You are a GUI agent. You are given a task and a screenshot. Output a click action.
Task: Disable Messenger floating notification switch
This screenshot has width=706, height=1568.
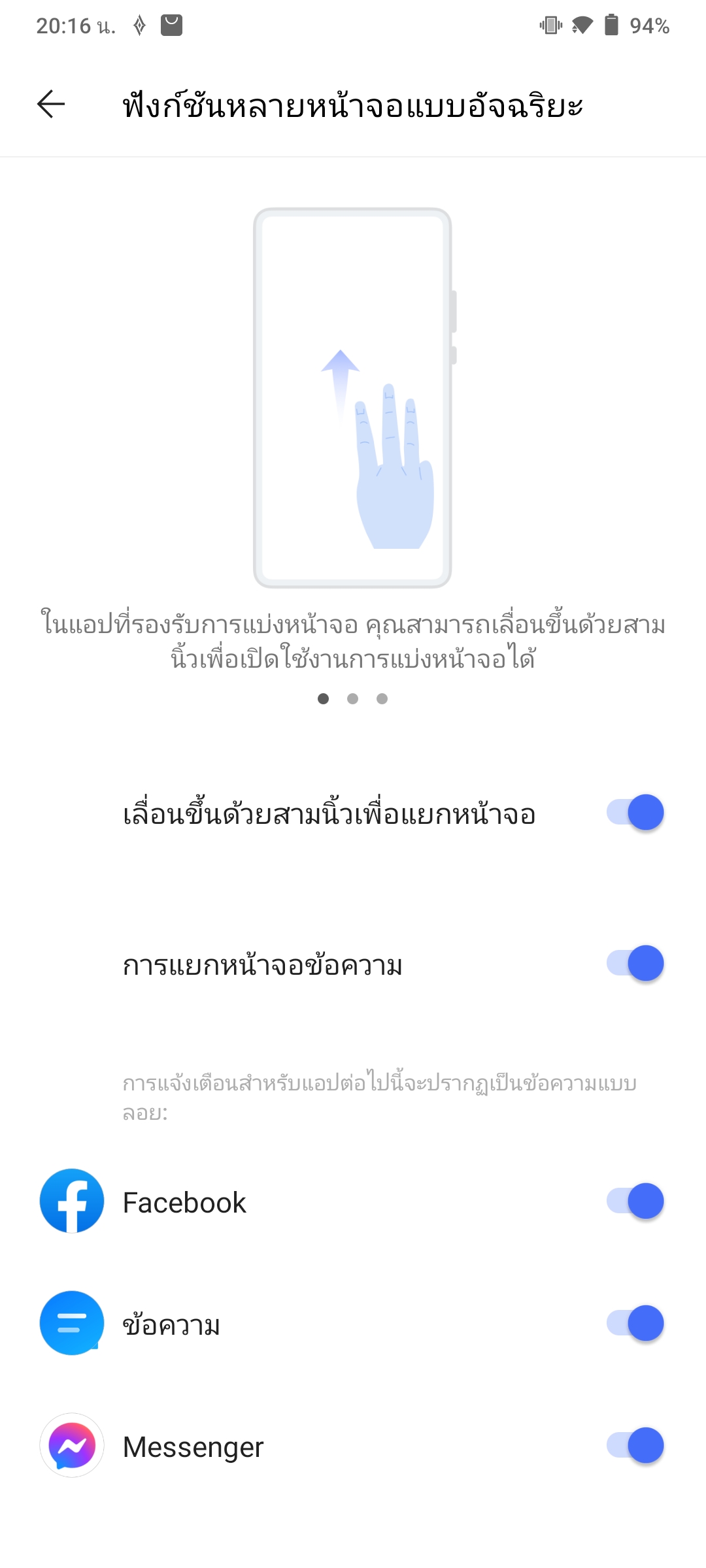[x=635, y=1446]
